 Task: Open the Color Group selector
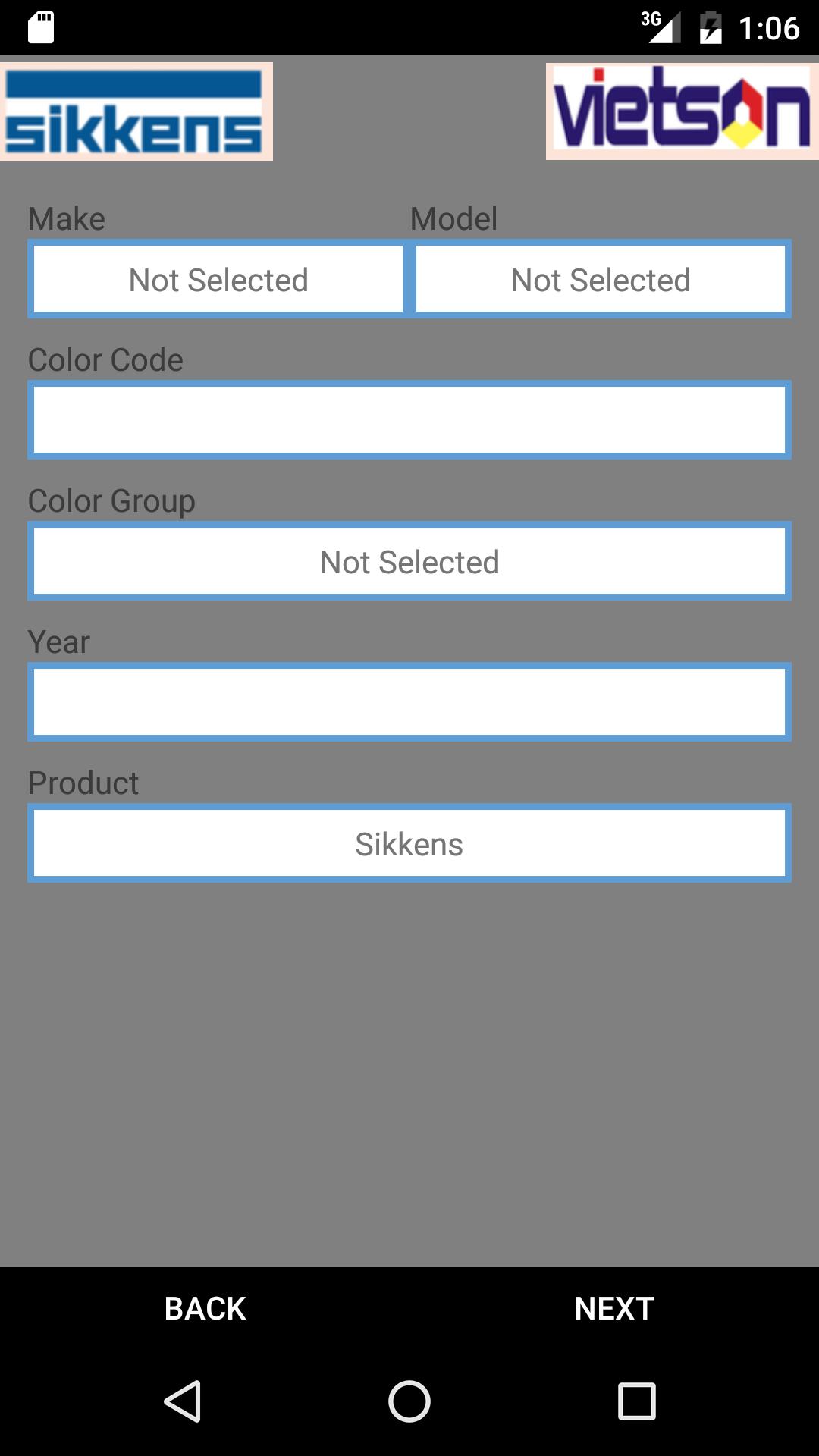coord(409,561)
